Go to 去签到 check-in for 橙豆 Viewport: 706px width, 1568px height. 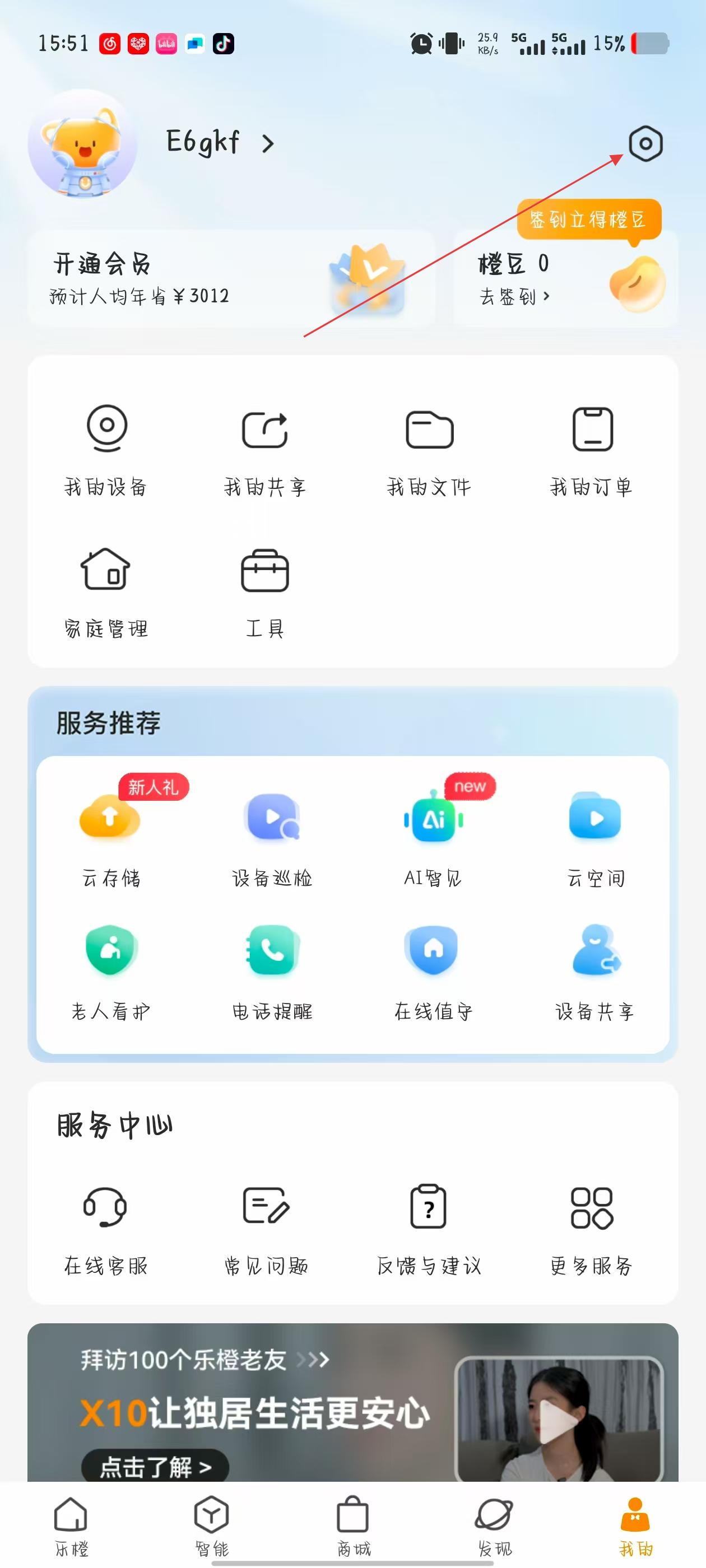pyautogui.click(x=515, y=296)
